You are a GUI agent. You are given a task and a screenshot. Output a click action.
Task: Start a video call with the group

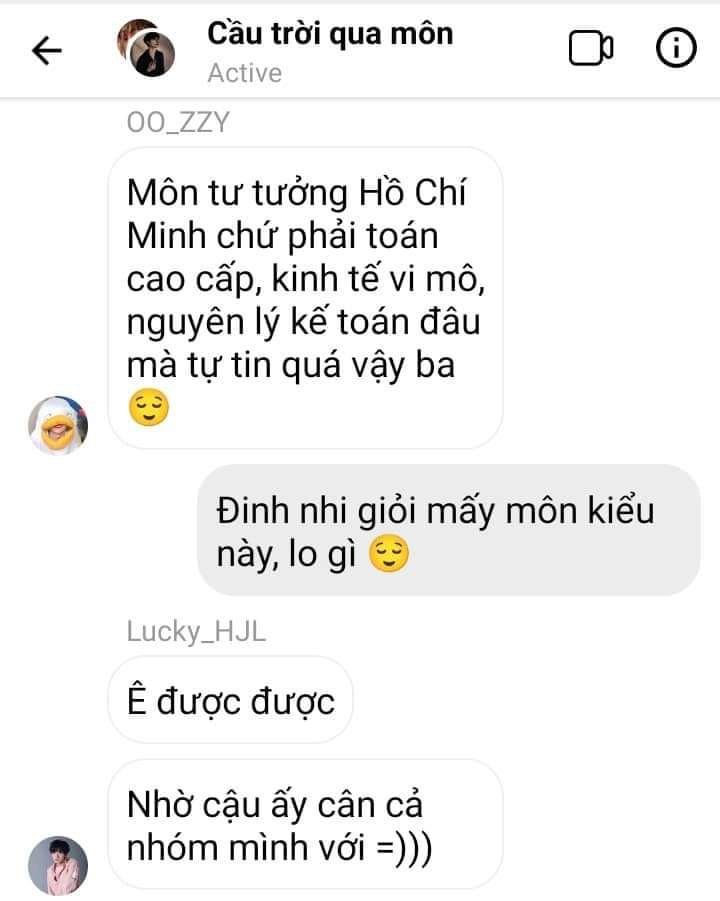click(x=591, y=48)
